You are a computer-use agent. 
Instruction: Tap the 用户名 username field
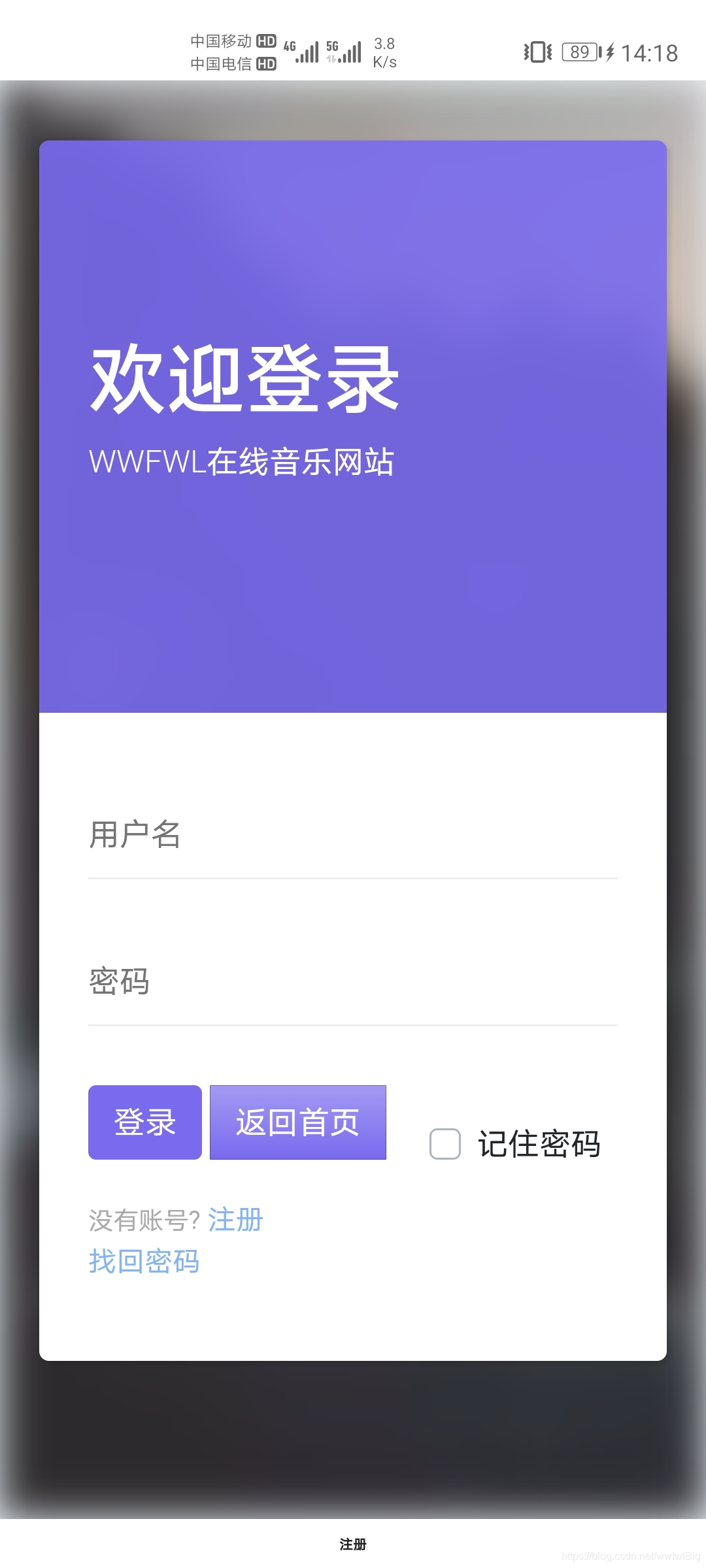tap(352, 836)
